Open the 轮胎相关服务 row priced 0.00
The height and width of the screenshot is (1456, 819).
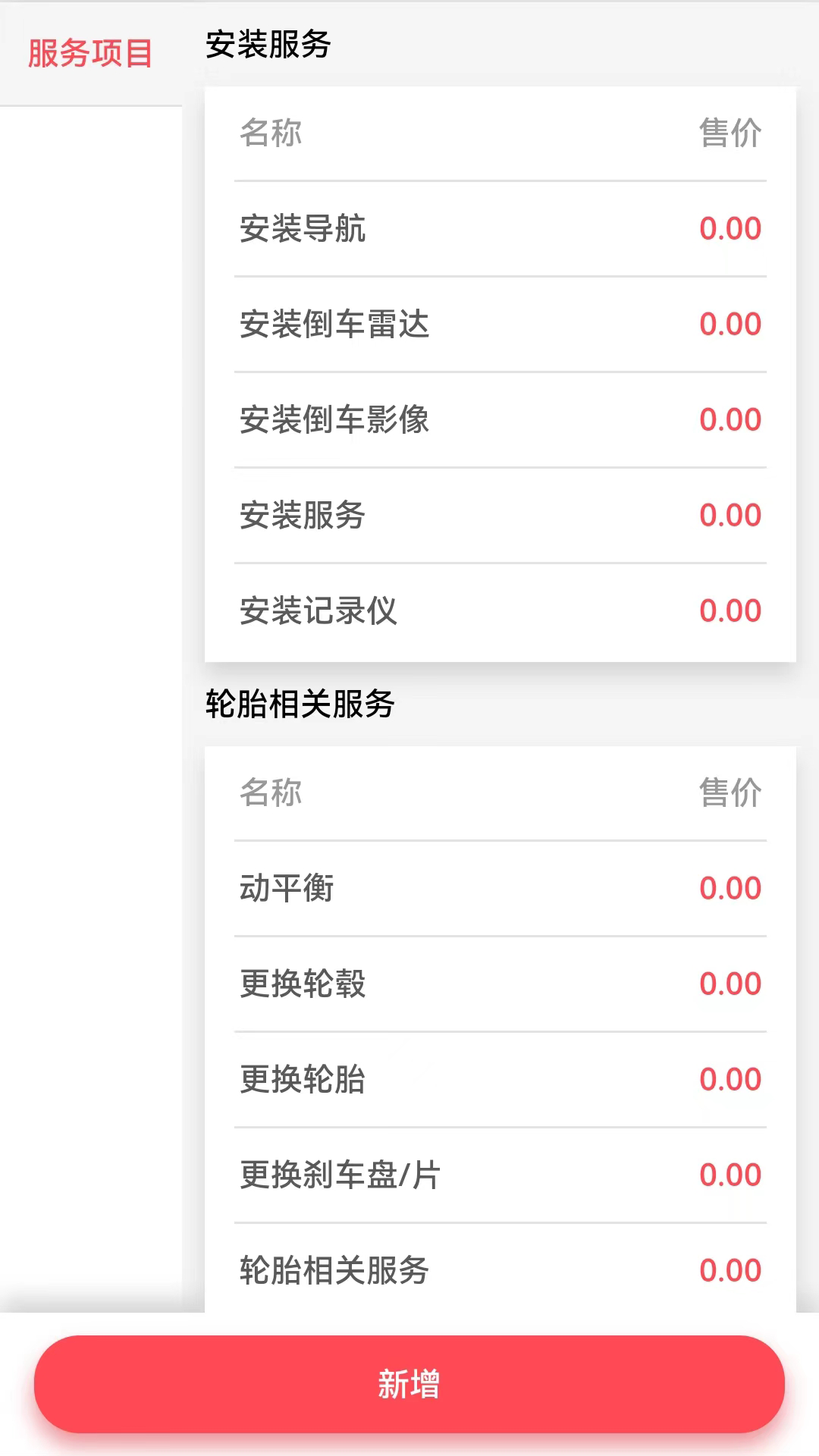(x=500, y=1271)
